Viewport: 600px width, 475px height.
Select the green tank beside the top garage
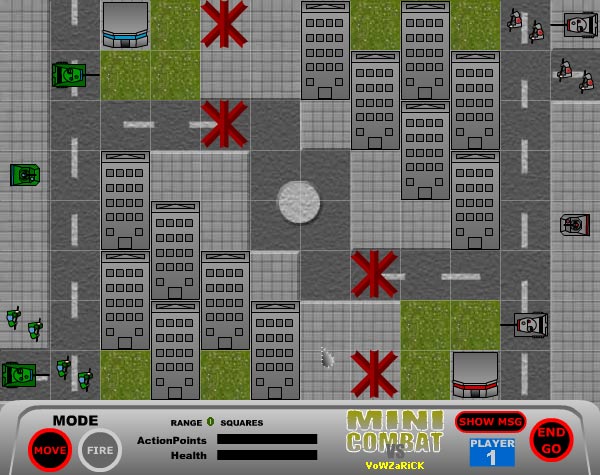(x=70, y=74)
